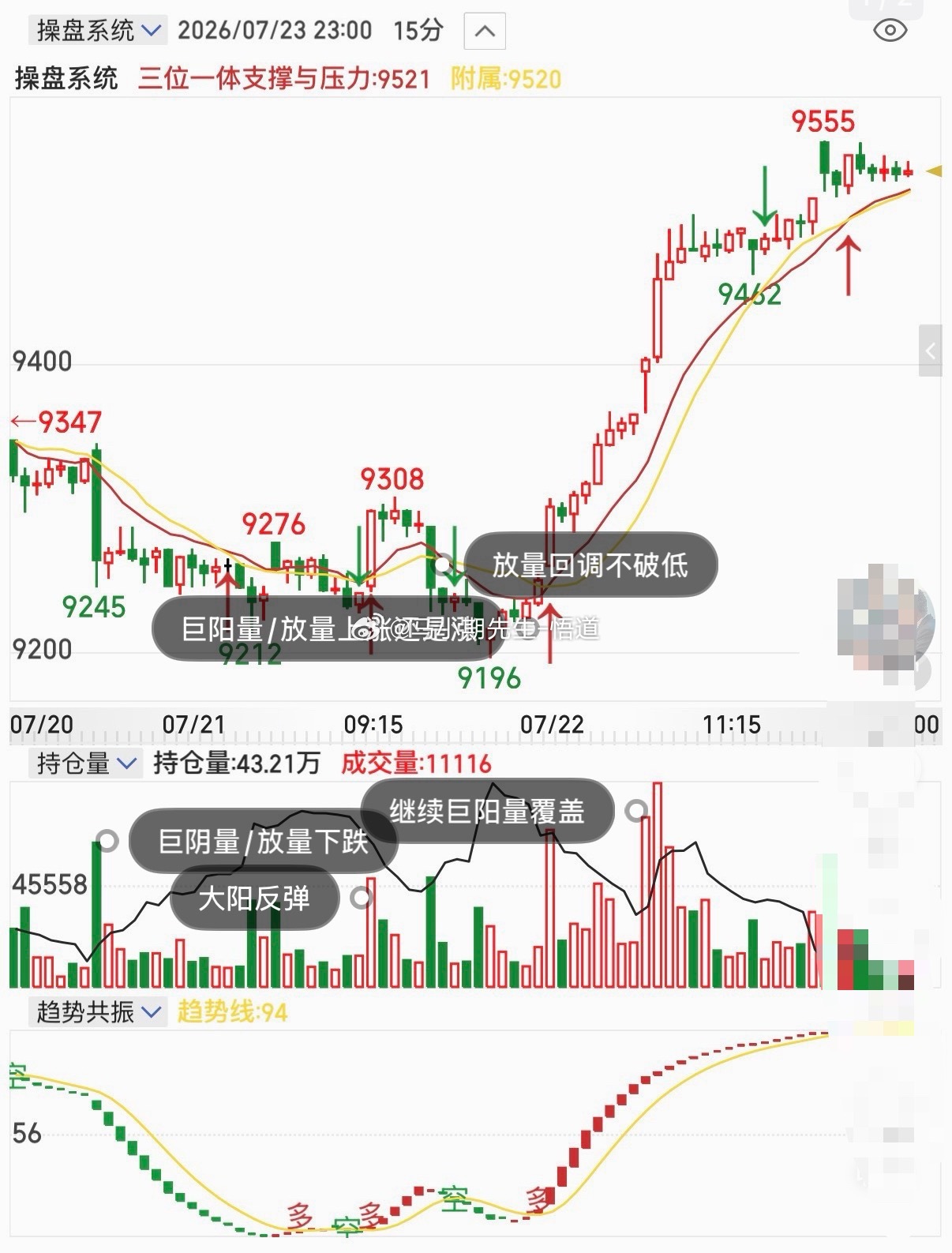952x1253 pixels.
Task: Expand the side panel arrow at the chart edge
Action: pyautogui.click(x=931, y=351)
